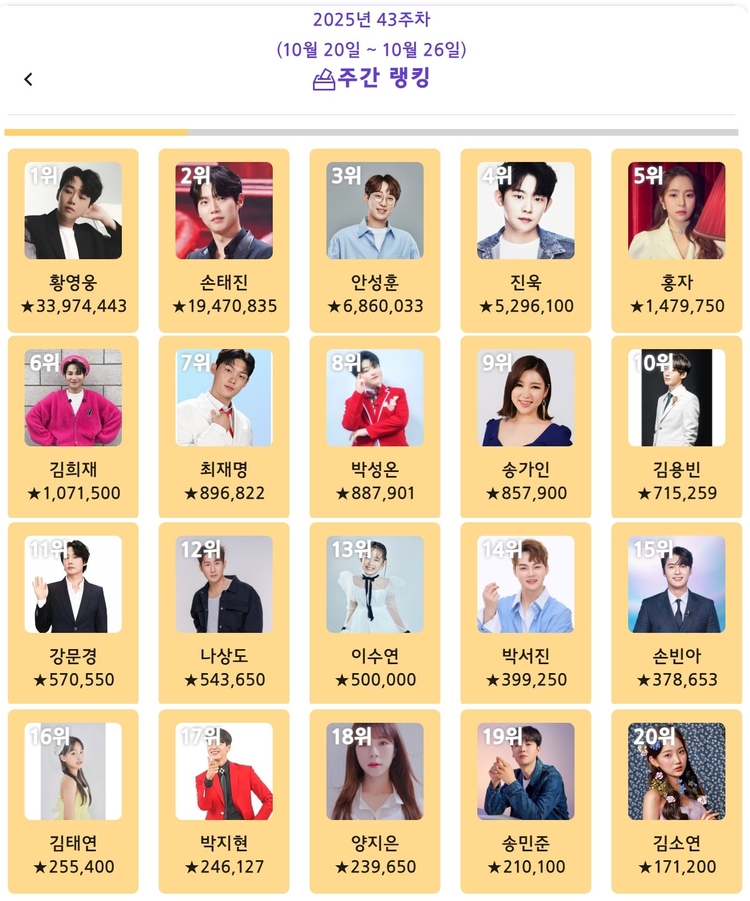Screen dimensions: 750x901
Task: Open the 손빈아 card
Action: tap(676, 613)
